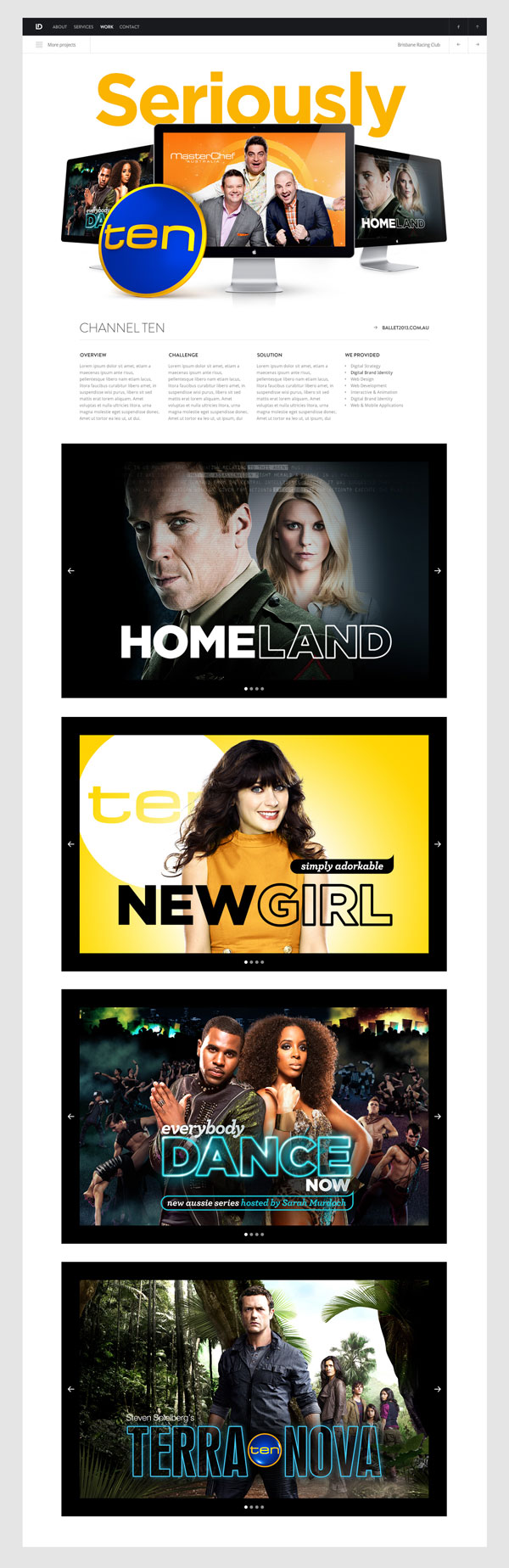The height and width of the screenshot is (1568, 509).
Task: Advance the New Girl slider forward
Action: (x=438, y=844)
